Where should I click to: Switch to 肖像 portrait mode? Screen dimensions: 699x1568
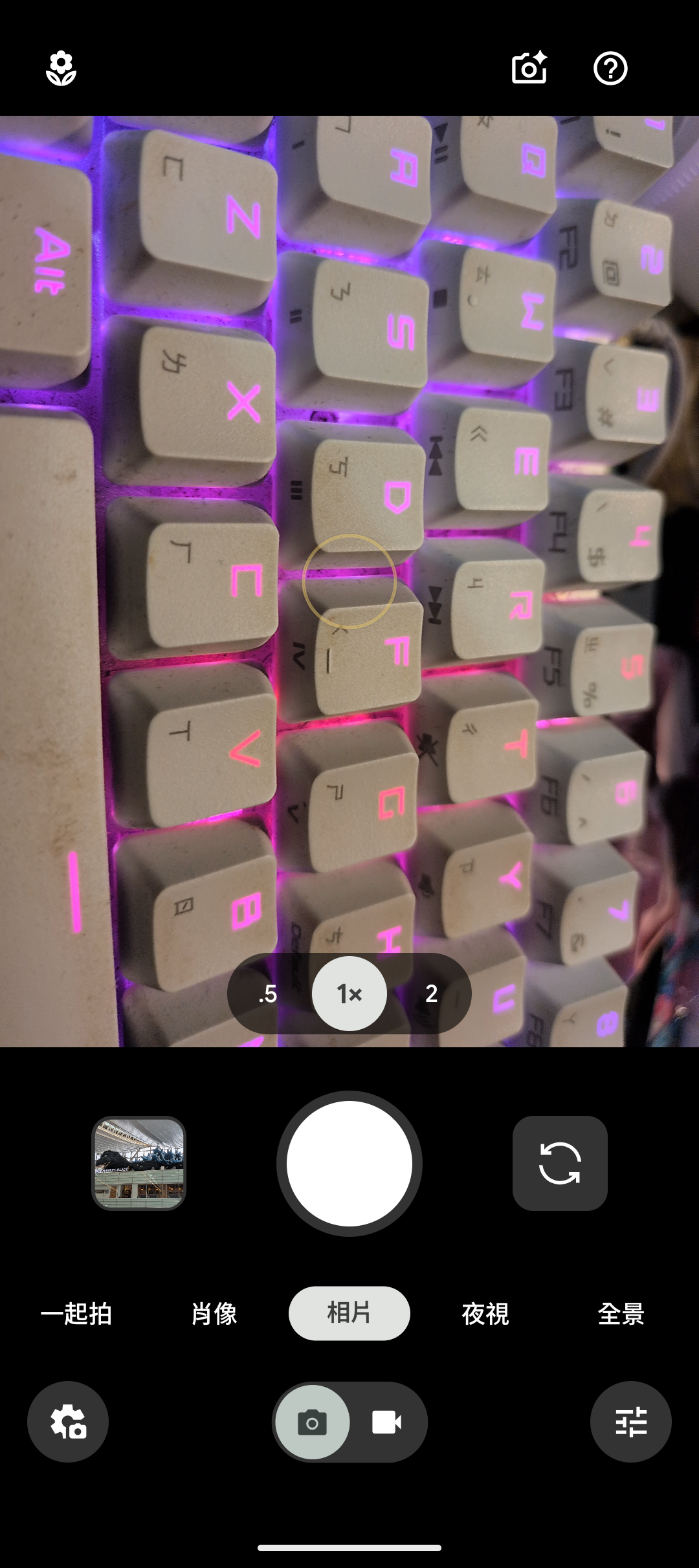[x=214, y=1314]
